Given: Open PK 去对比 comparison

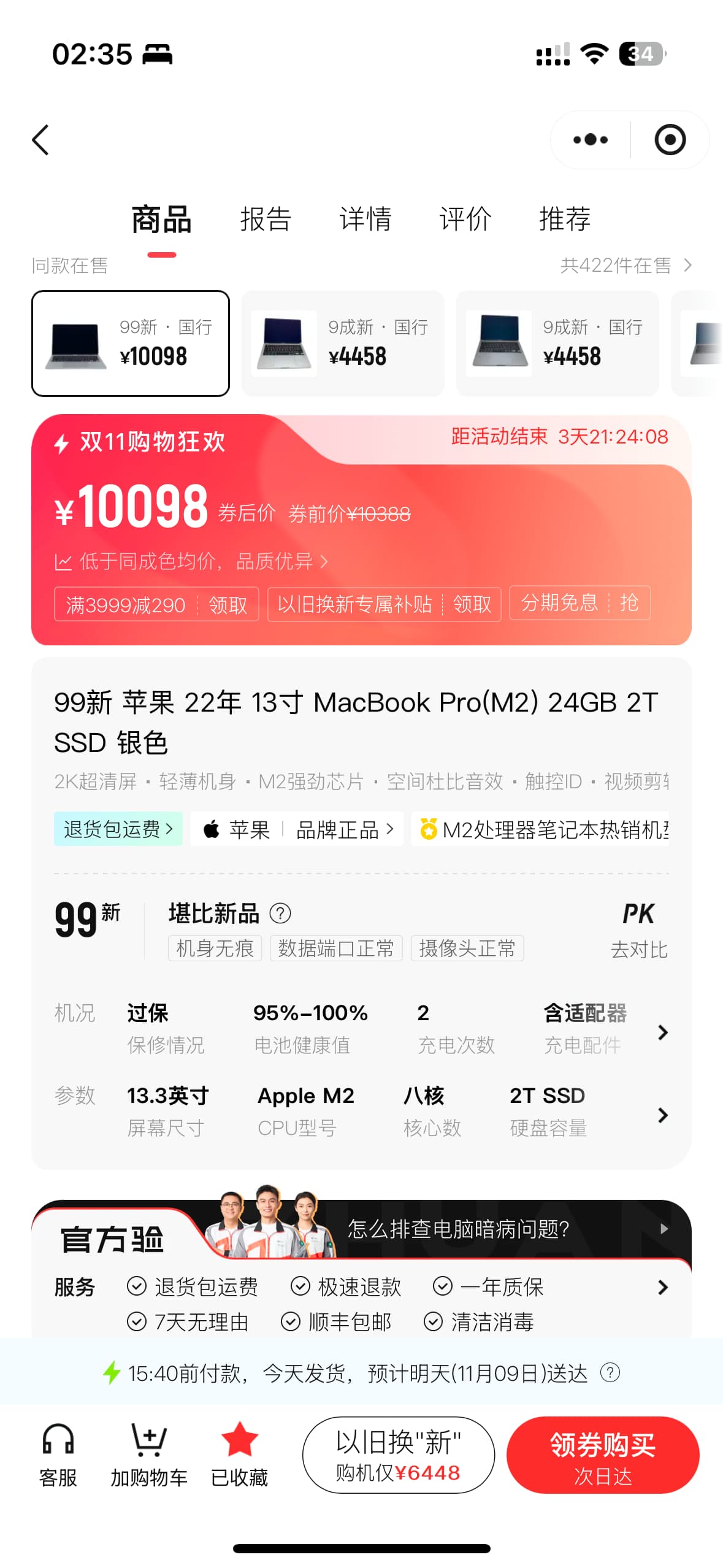Looking at the screenshot, I should tap(638, 930).
